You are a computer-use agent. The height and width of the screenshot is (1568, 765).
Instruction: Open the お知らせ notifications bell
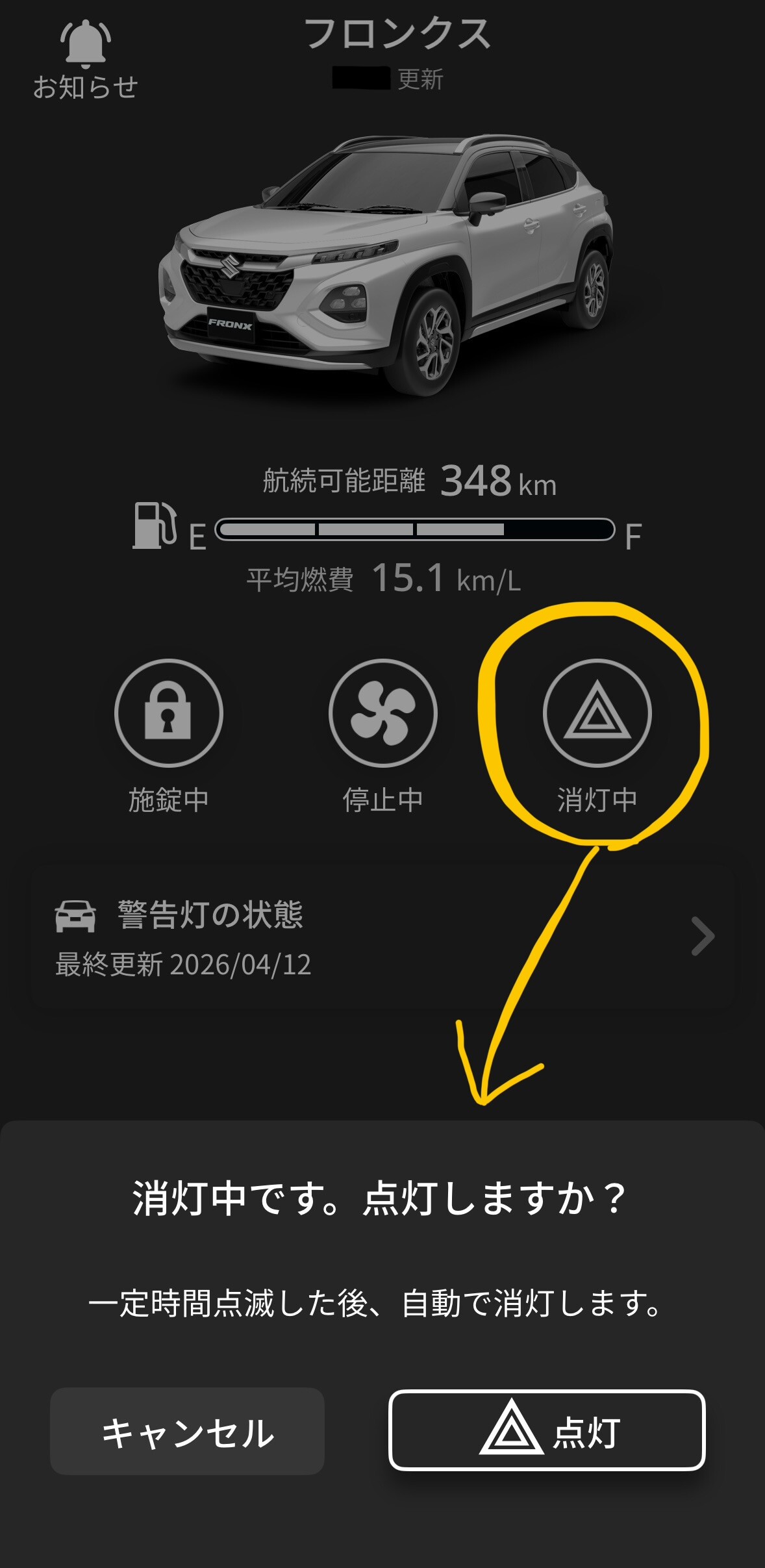click(85, 60)
